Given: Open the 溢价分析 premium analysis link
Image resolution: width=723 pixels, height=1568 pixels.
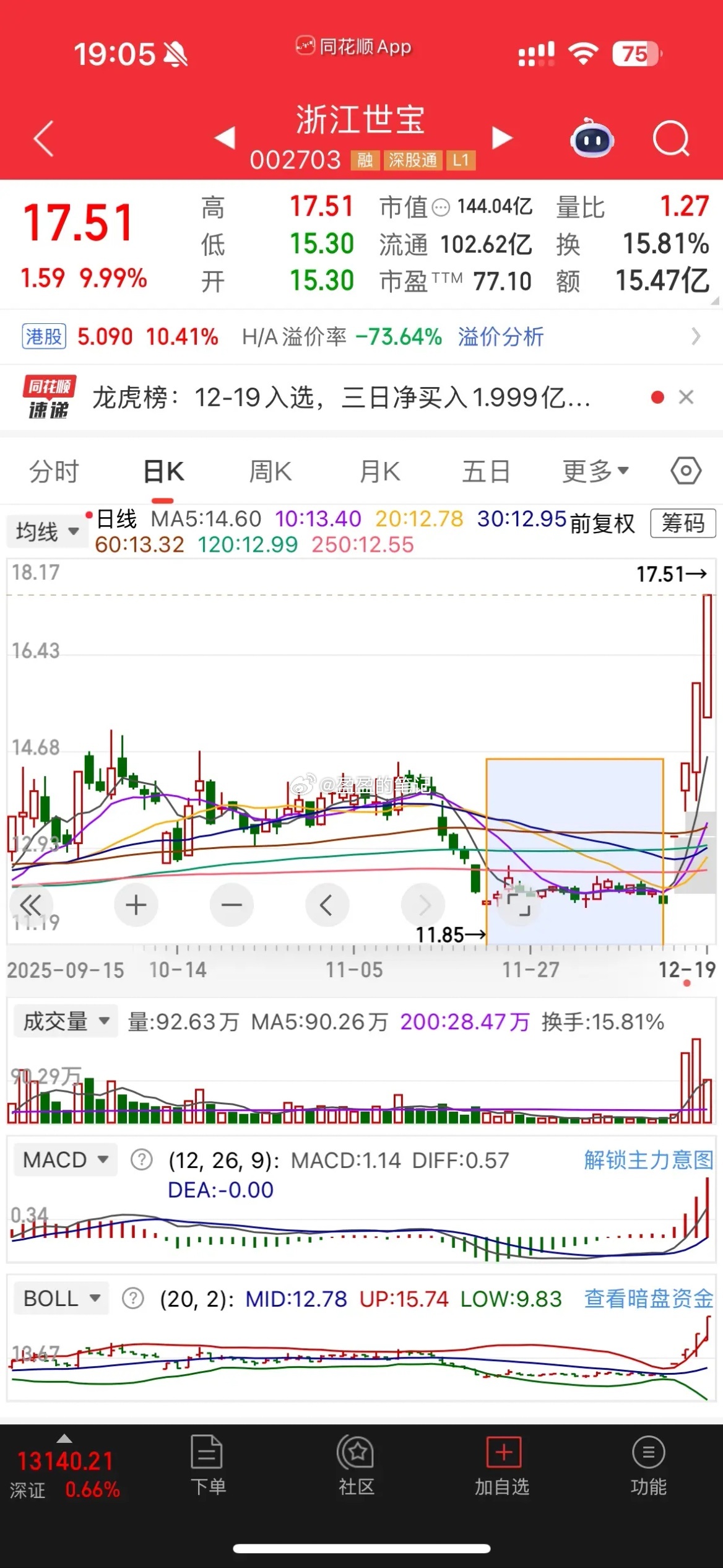Looking at the screenshot, I should point(500,338).
